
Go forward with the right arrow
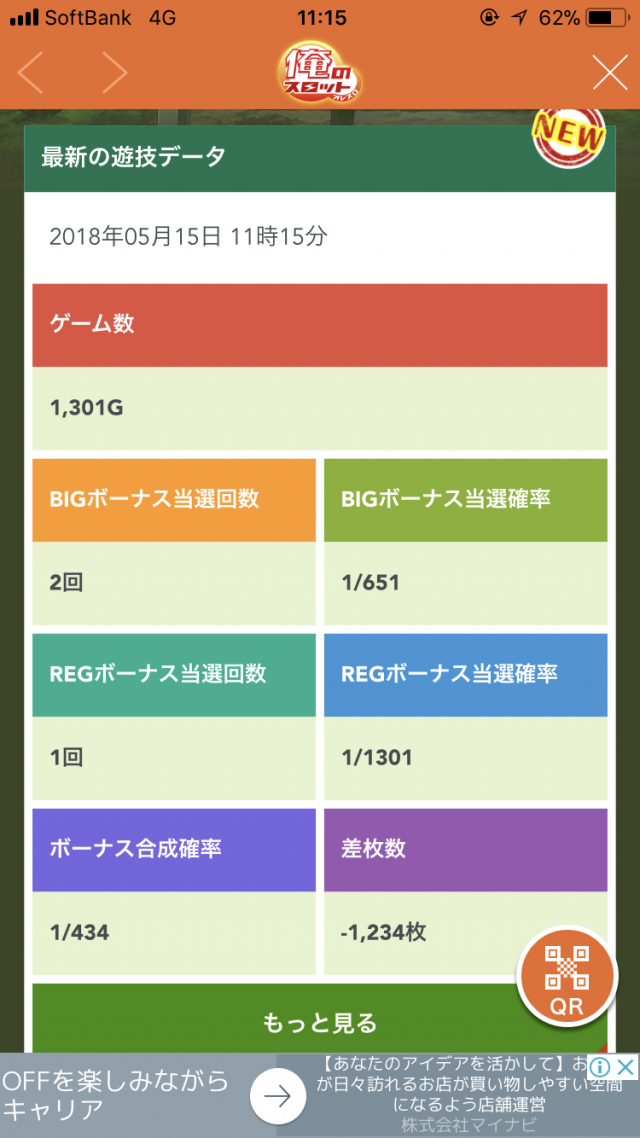tap(114, 73)
